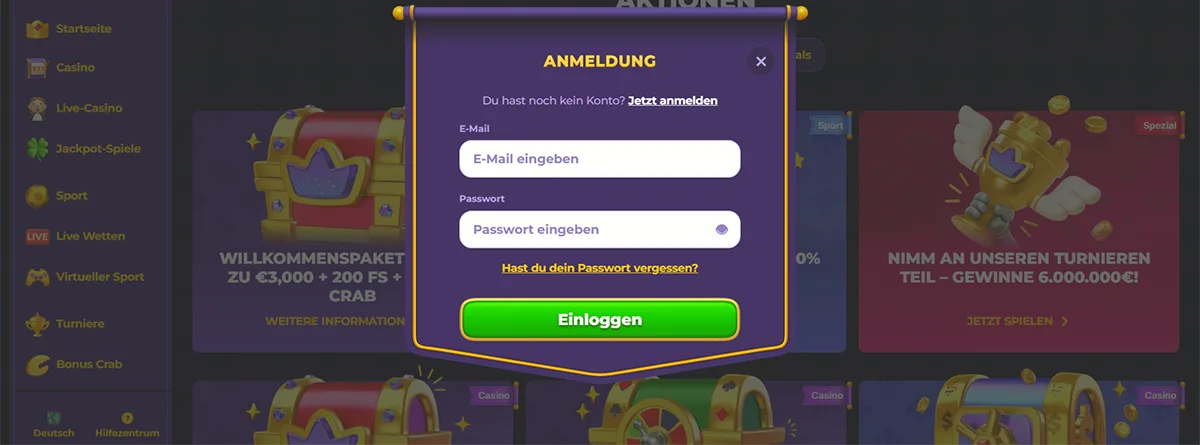
Task: Open Weitere Information on the Willkommenspaket card
Action: tap(335, 321)
